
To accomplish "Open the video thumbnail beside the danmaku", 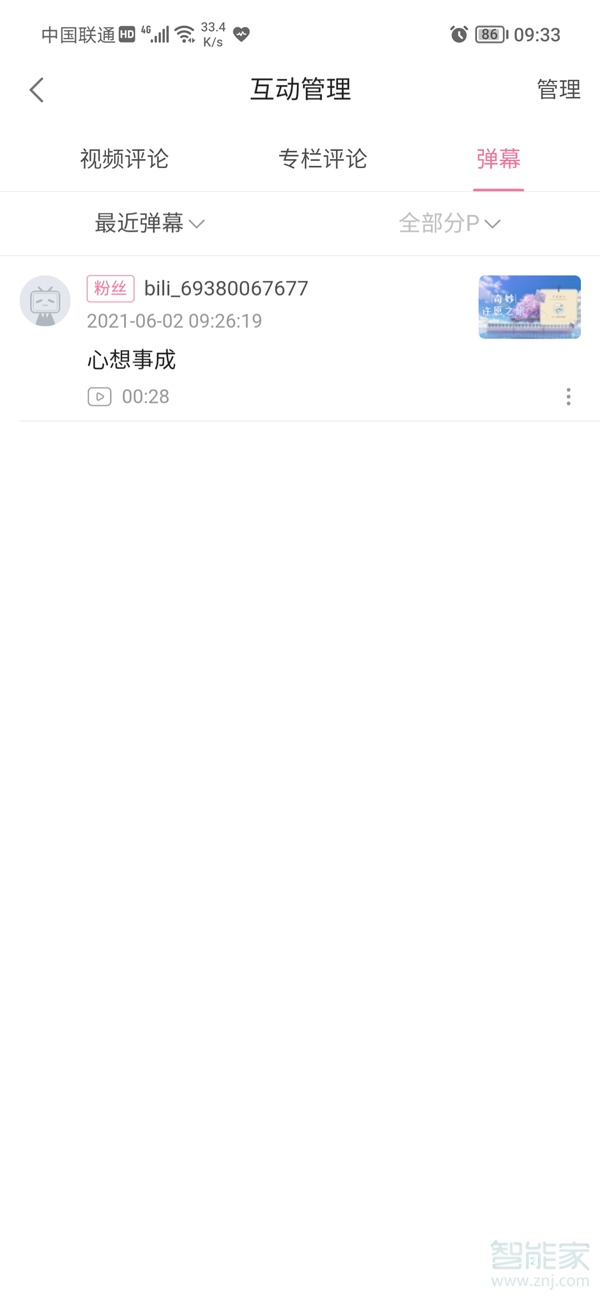I will tap(529, 307).
